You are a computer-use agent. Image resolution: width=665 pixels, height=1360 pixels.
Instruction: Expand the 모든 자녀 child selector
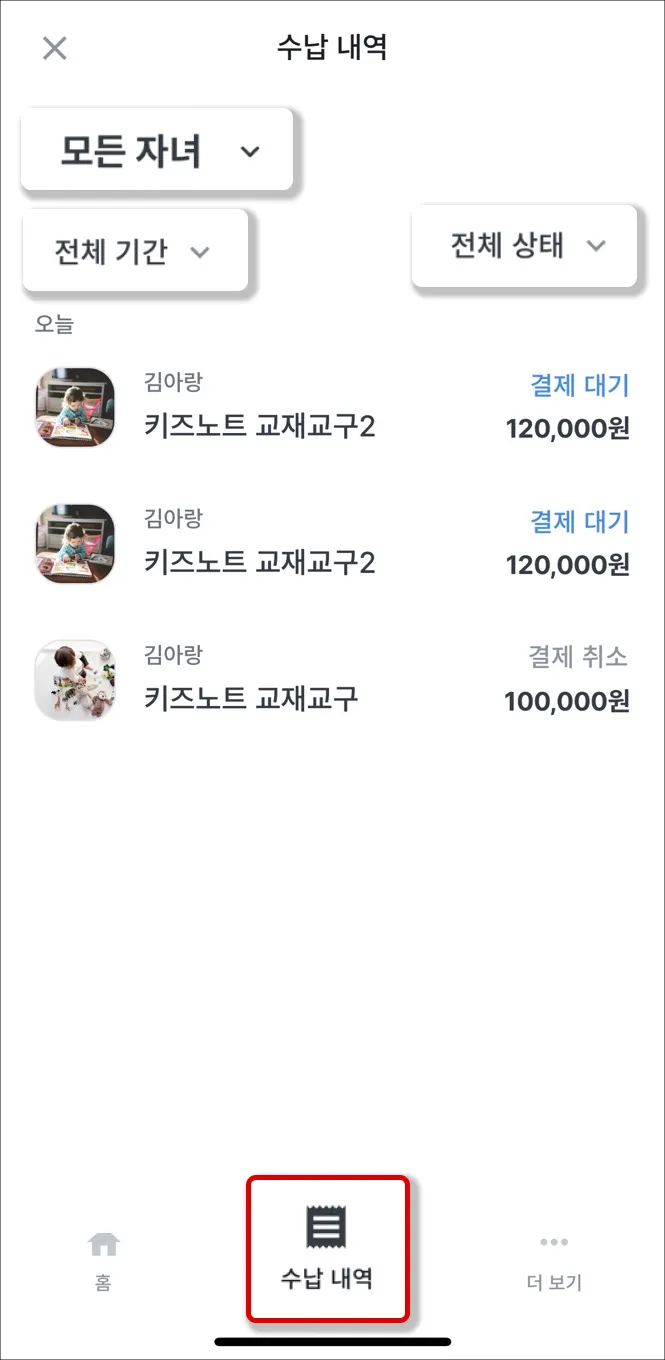pyautogui.click(x=157, y=150)
